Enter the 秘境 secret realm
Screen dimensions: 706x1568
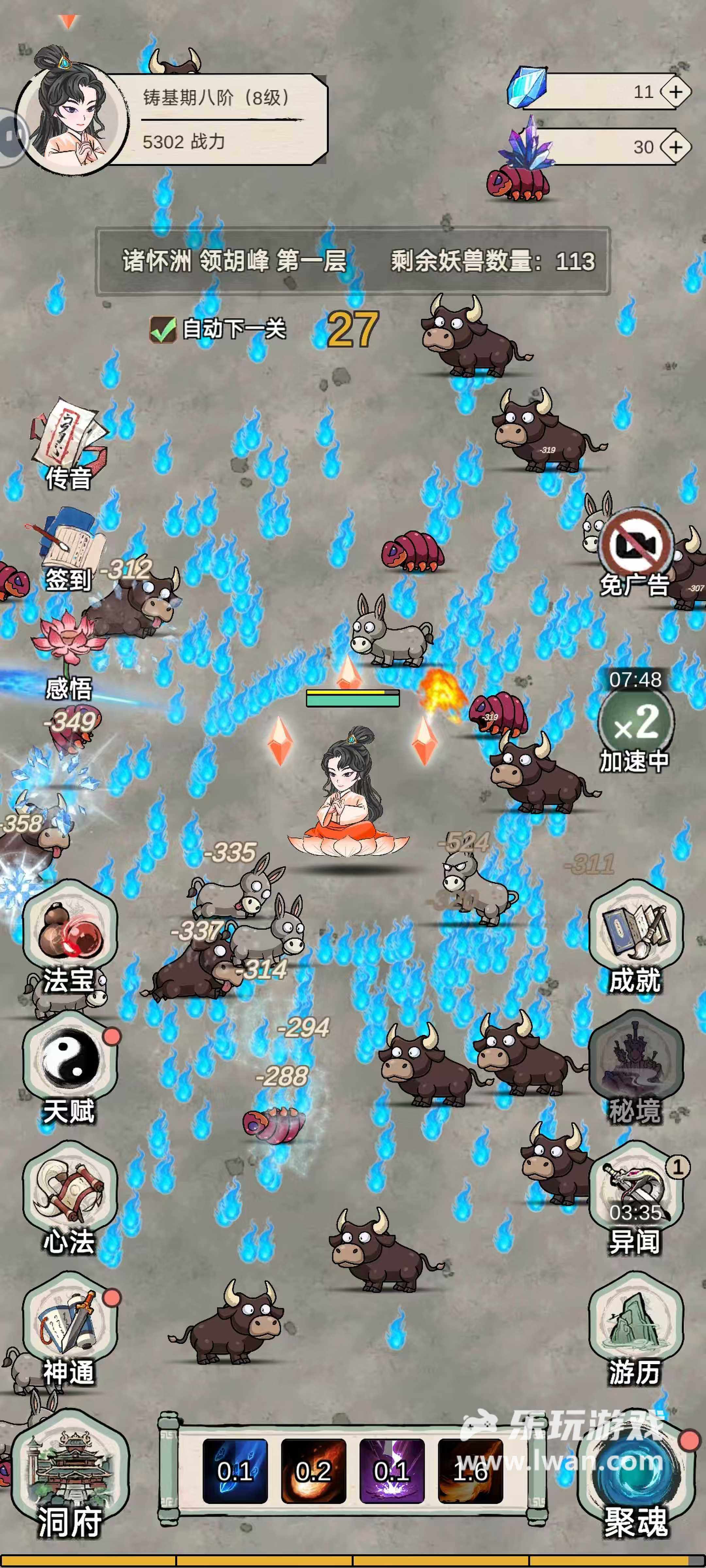(635, 1068)
